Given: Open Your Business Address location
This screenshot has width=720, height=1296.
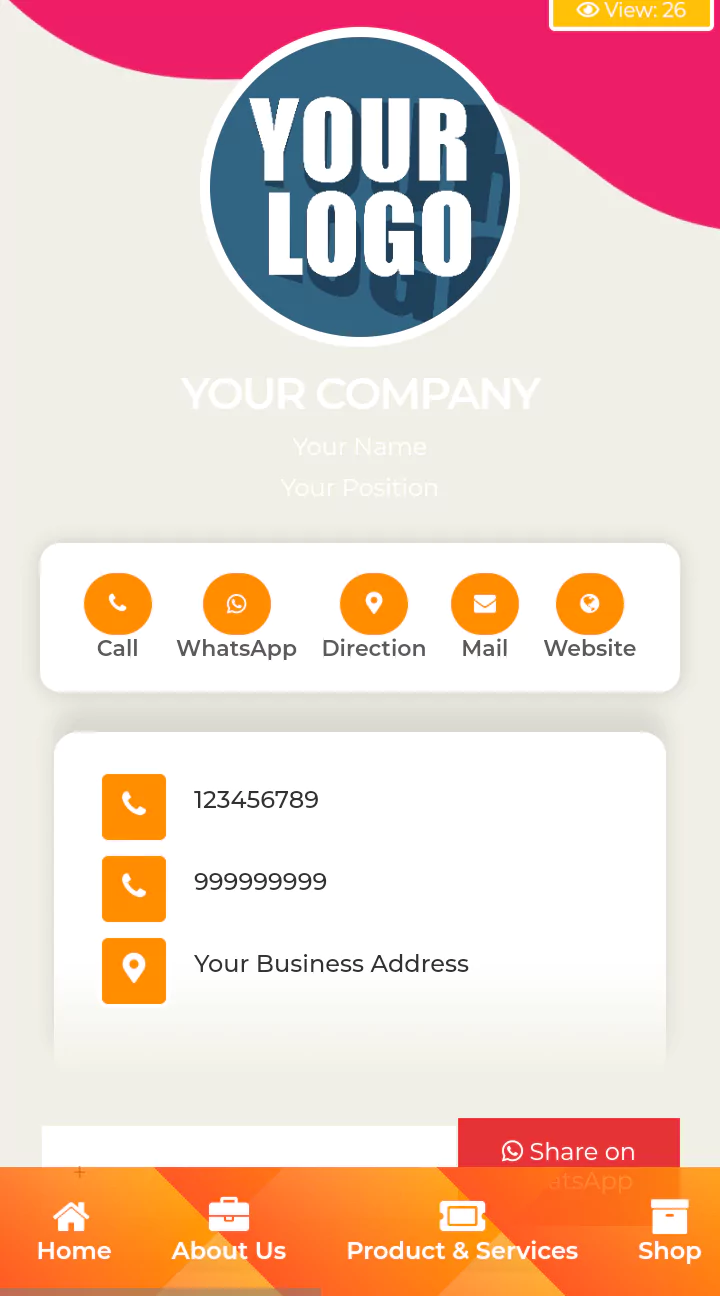Looking at the screenshot, I should coord(331,964).
